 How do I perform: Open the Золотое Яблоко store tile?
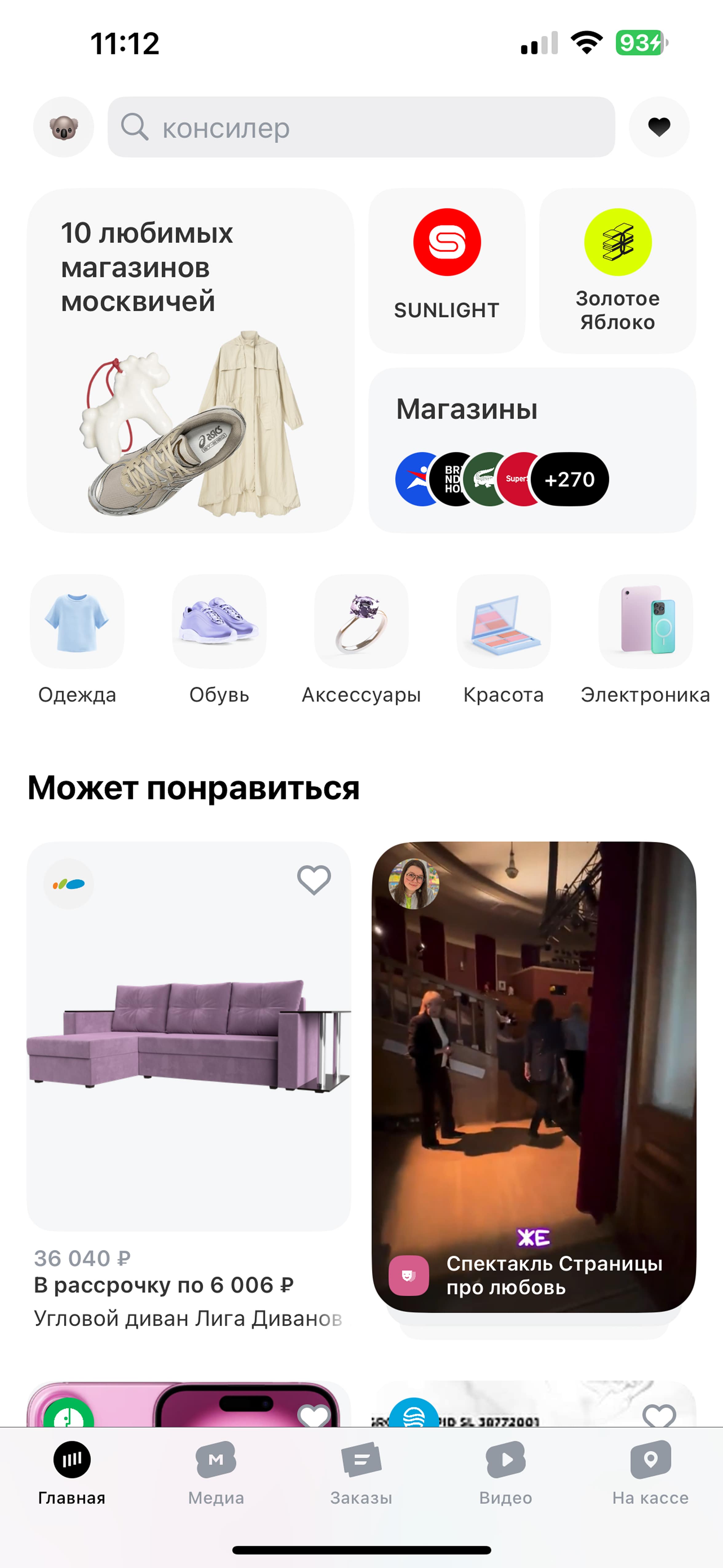point(618,270)
